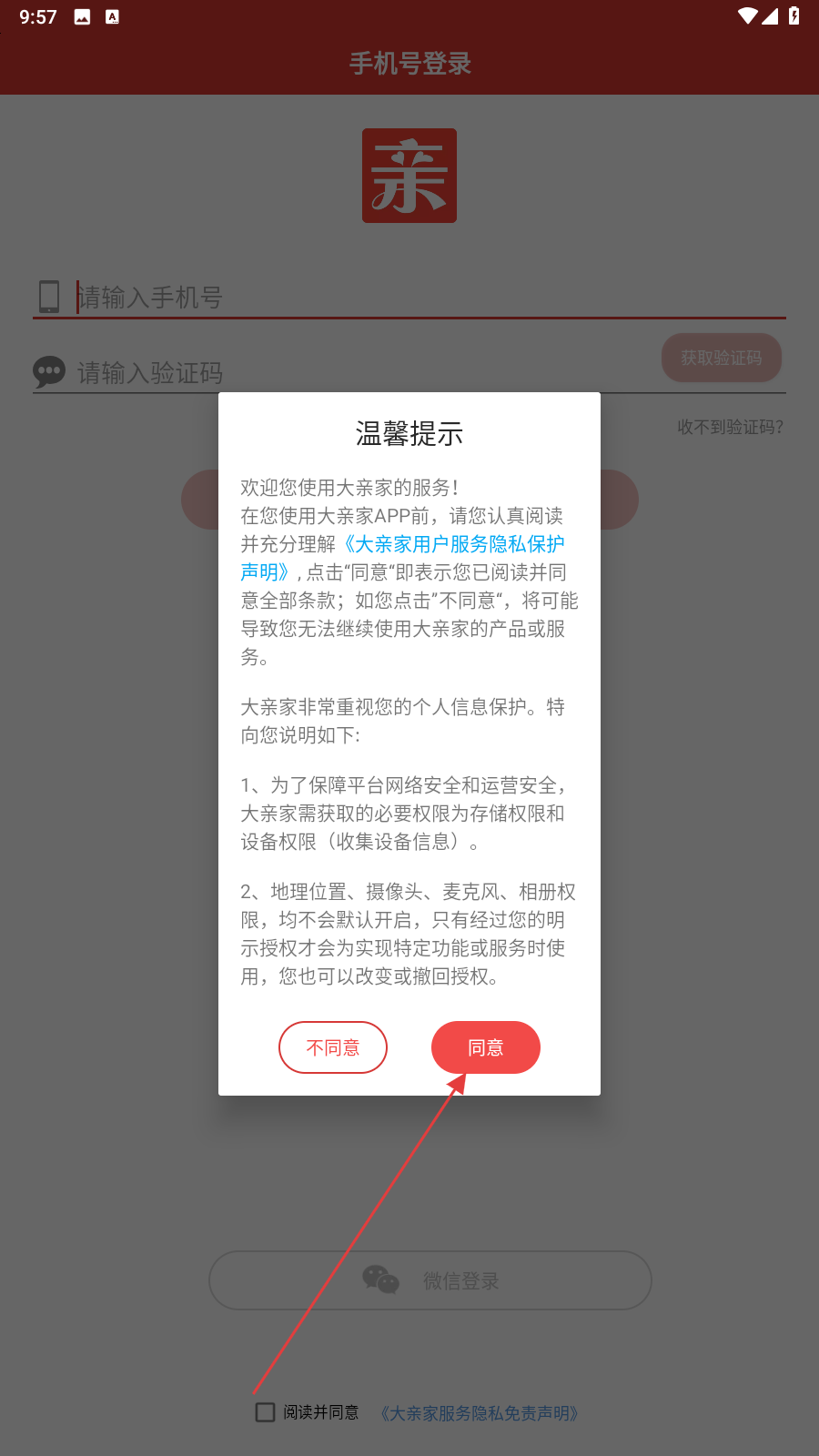Tap 同意 to accept the privacy statement
This screenshot has width=819, height=1456.
click(485, 1047)
